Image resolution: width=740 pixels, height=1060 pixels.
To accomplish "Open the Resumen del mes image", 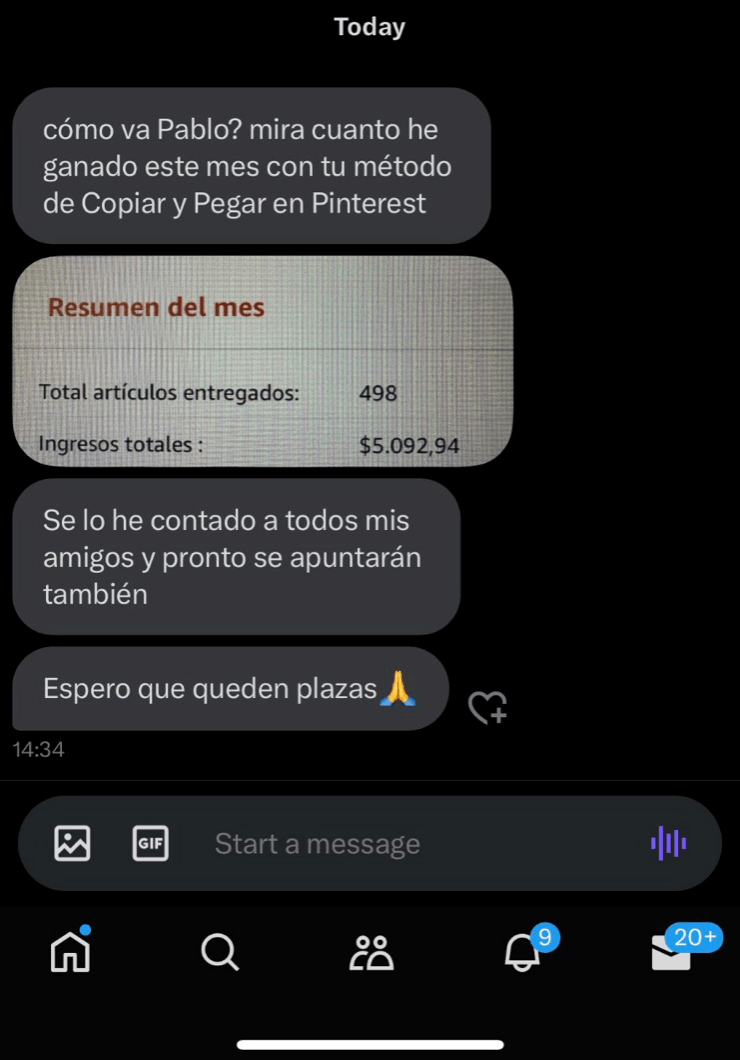I will tap(262, 362).
